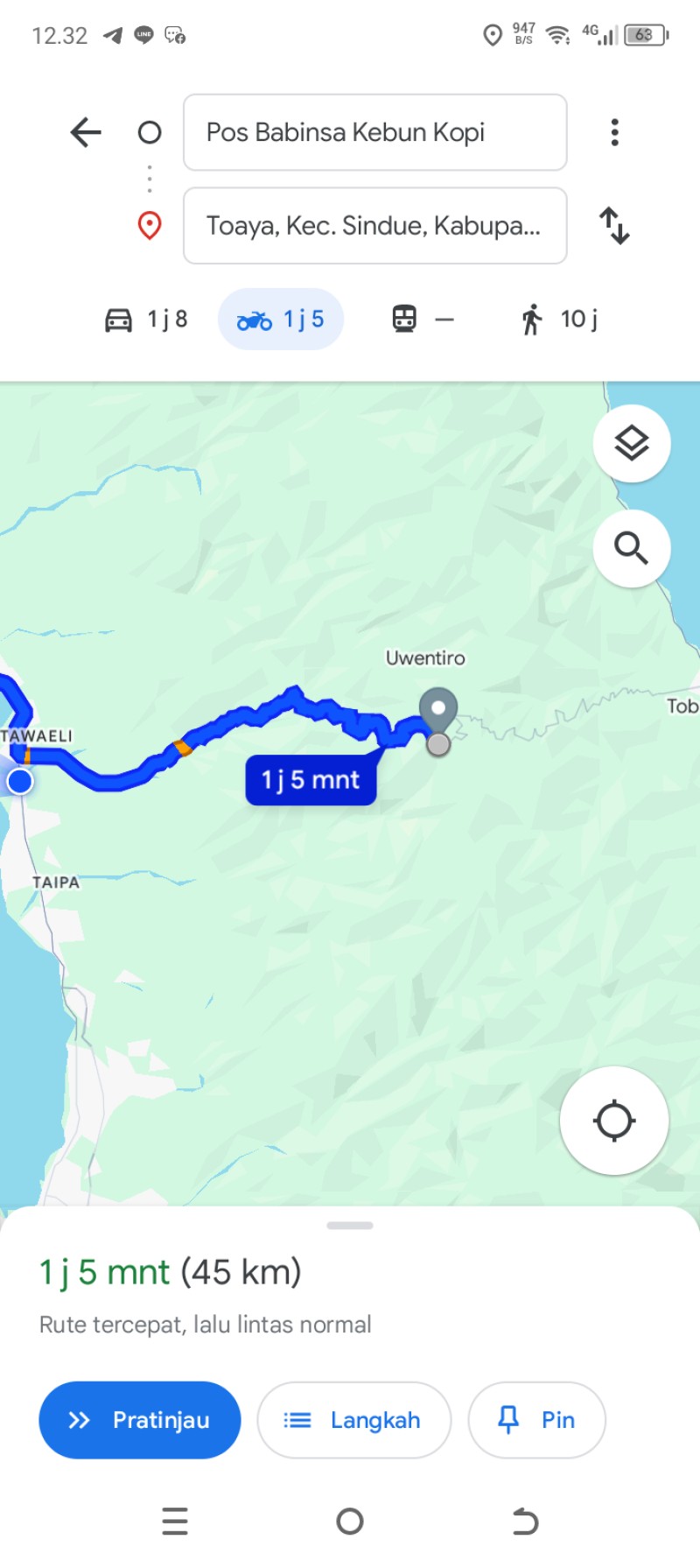Go to the system home screen
This screenshot has width=700, height=1568.
point(350,1522)
